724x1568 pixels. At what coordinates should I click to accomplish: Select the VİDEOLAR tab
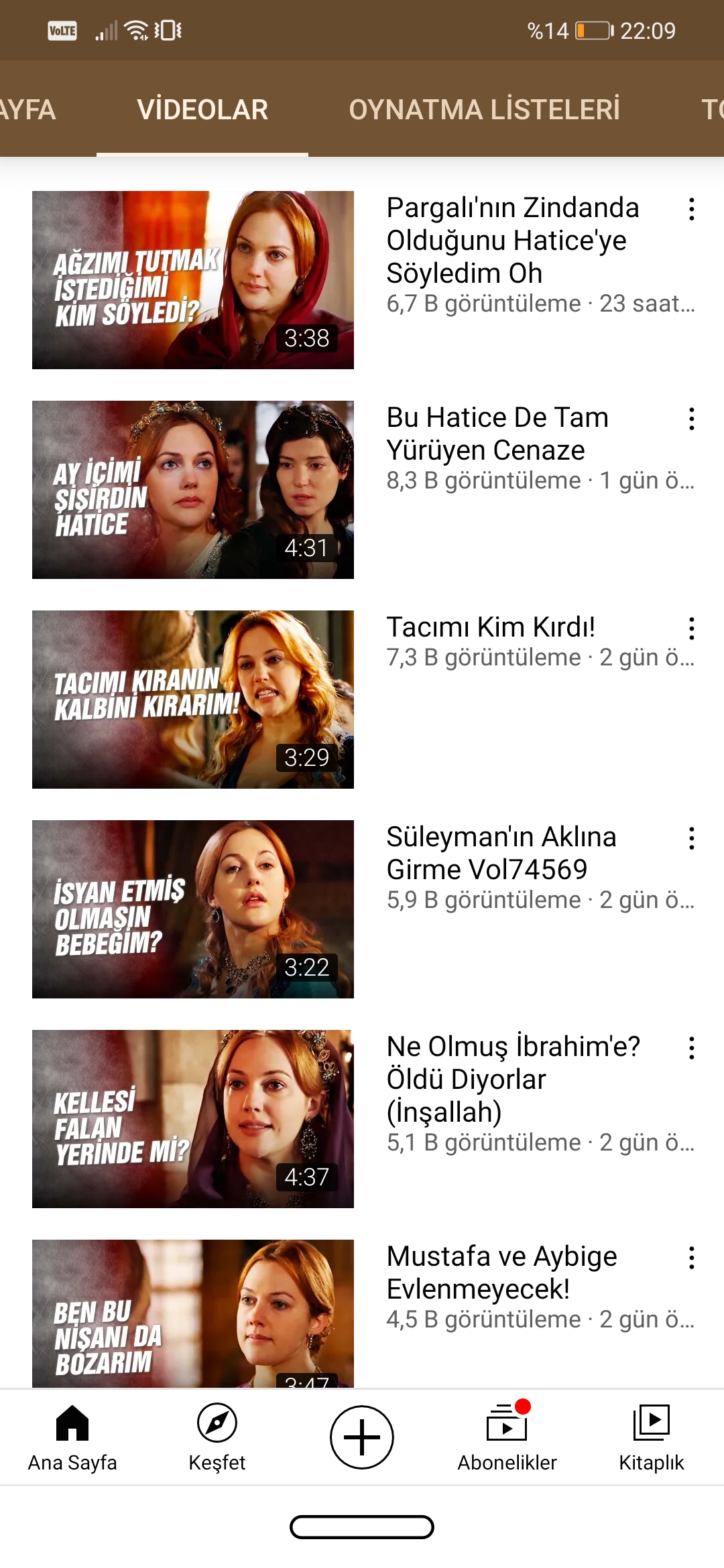202,109
